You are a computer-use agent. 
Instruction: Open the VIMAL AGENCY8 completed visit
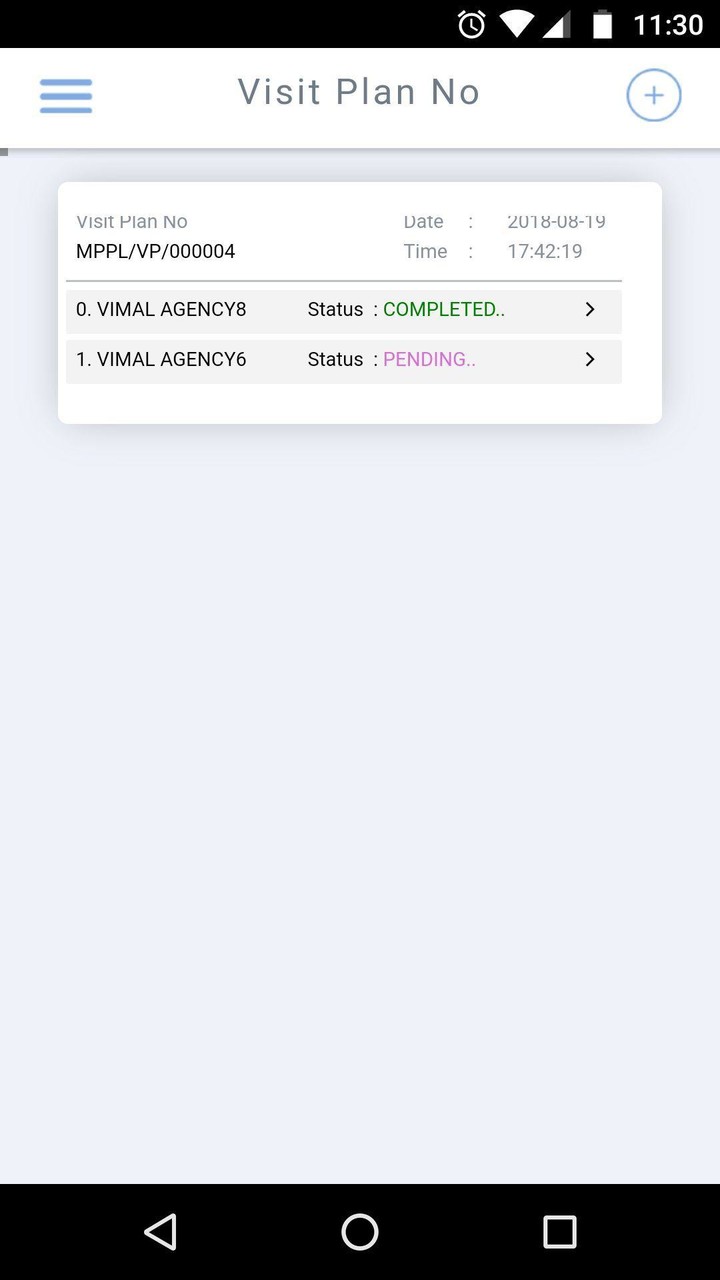(x=344, y=310)
